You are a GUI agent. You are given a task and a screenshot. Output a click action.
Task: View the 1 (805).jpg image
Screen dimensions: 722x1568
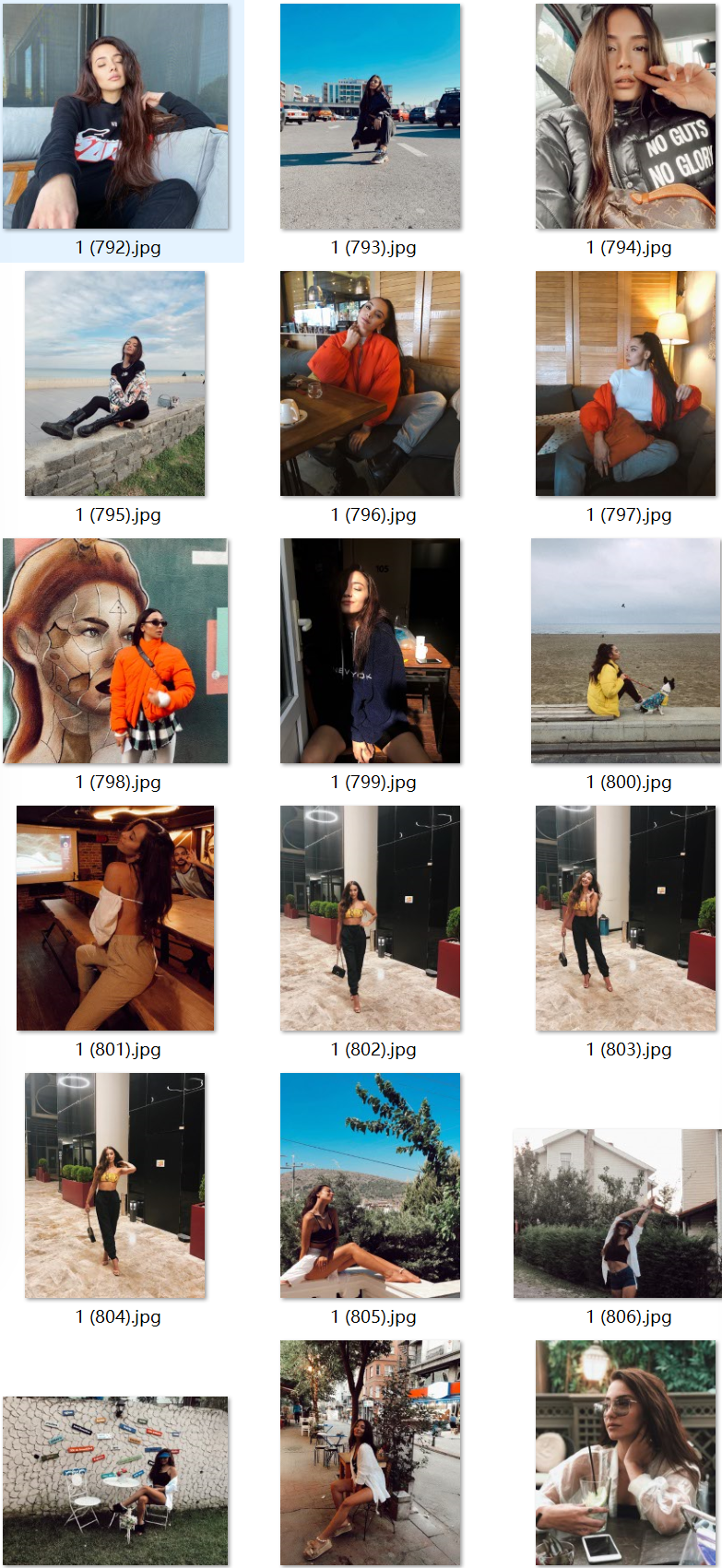tap(370, 1185)
